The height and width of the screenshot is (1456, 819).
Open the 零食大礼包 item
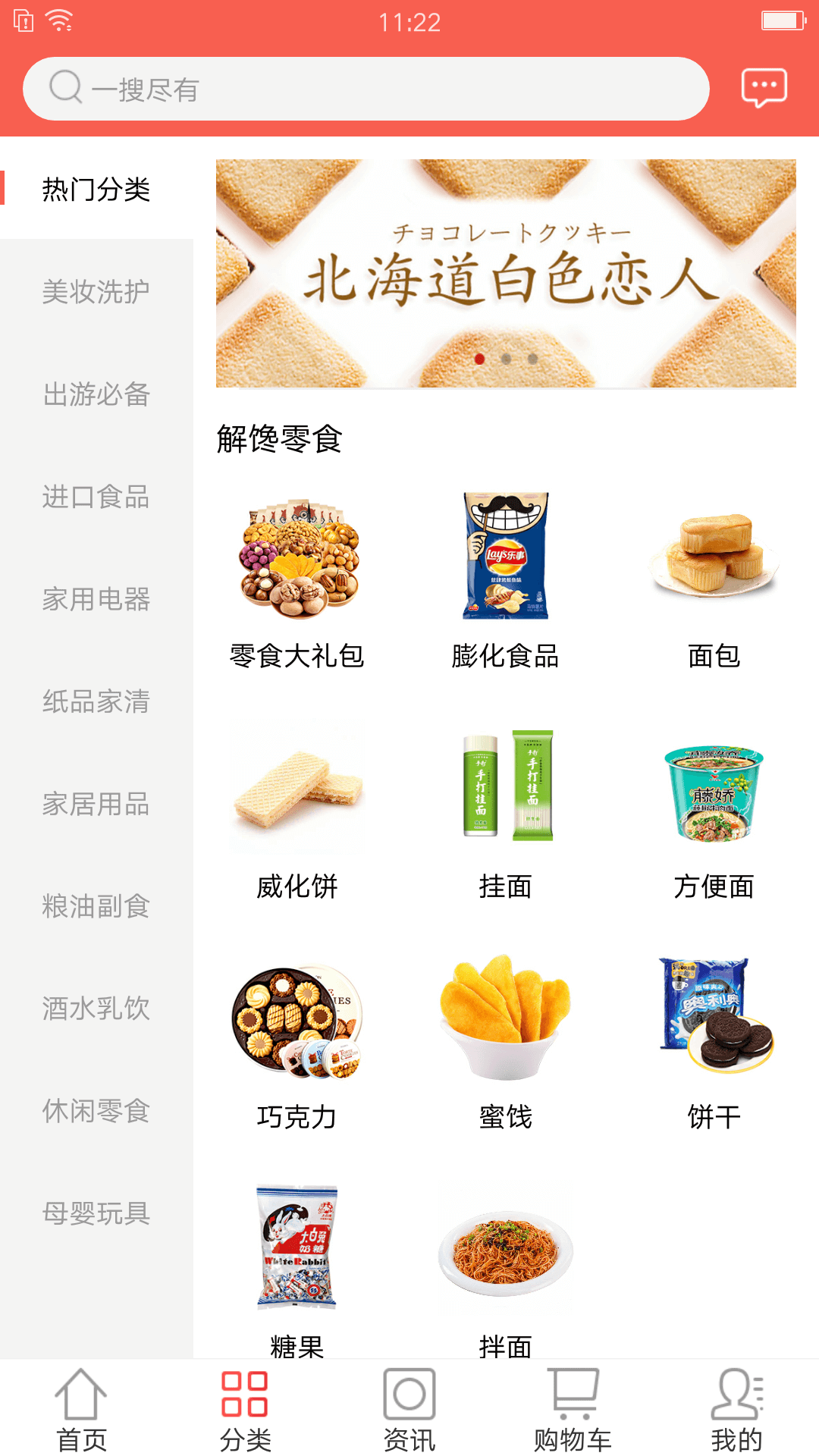pos(297,582)
